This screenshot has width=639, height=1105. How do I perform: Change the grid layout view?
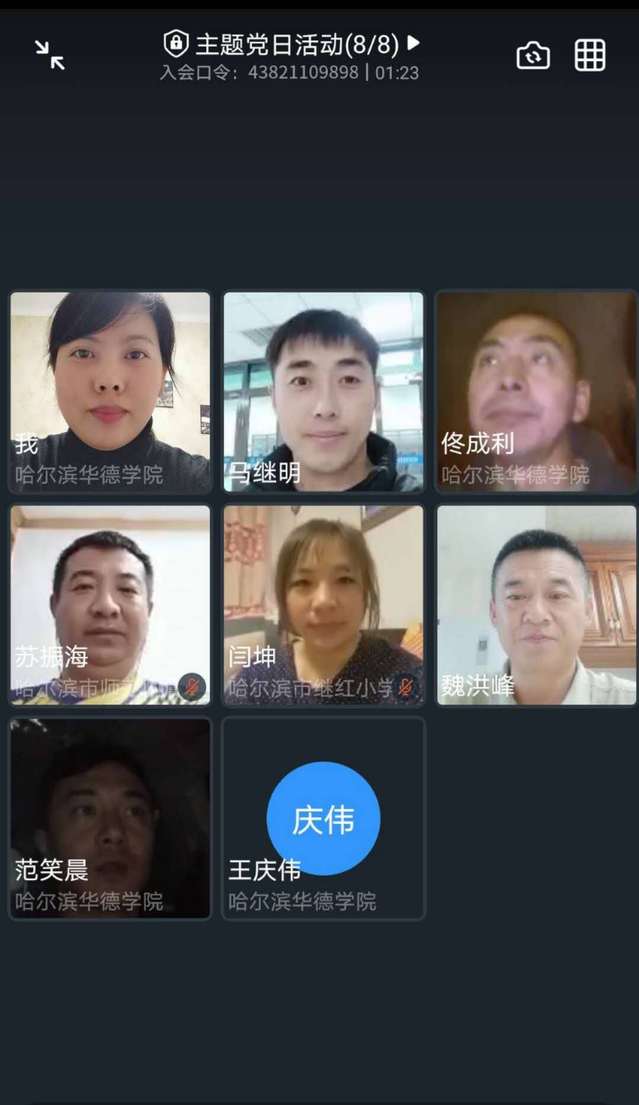point(590,55)
